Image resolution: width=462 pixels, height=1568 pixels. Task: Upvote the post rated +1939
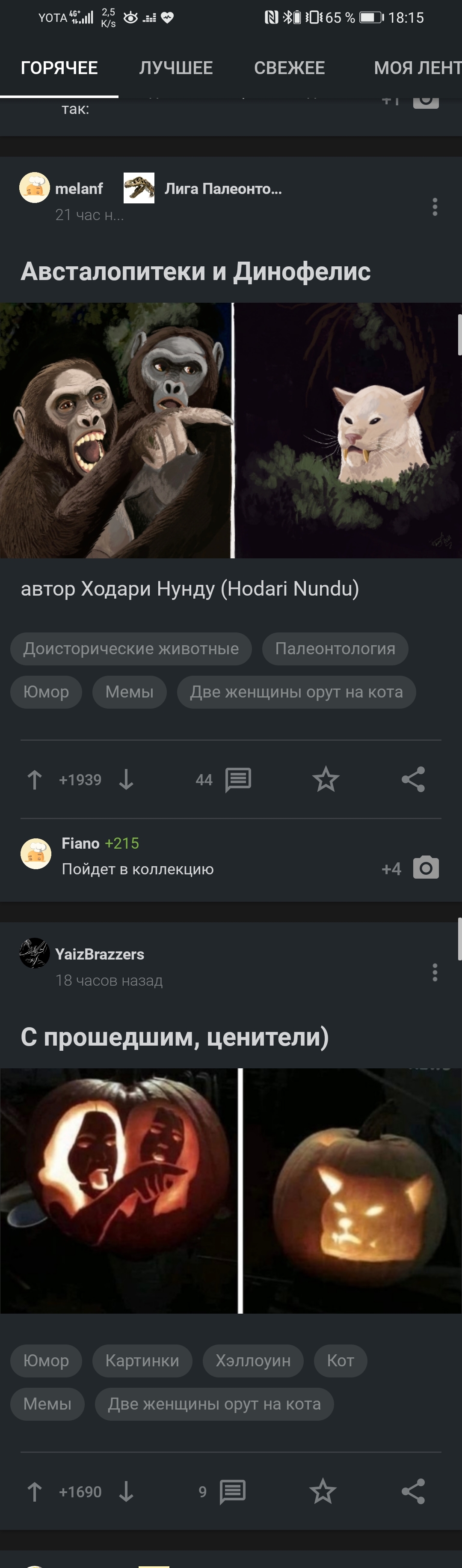tap(35, 780)
